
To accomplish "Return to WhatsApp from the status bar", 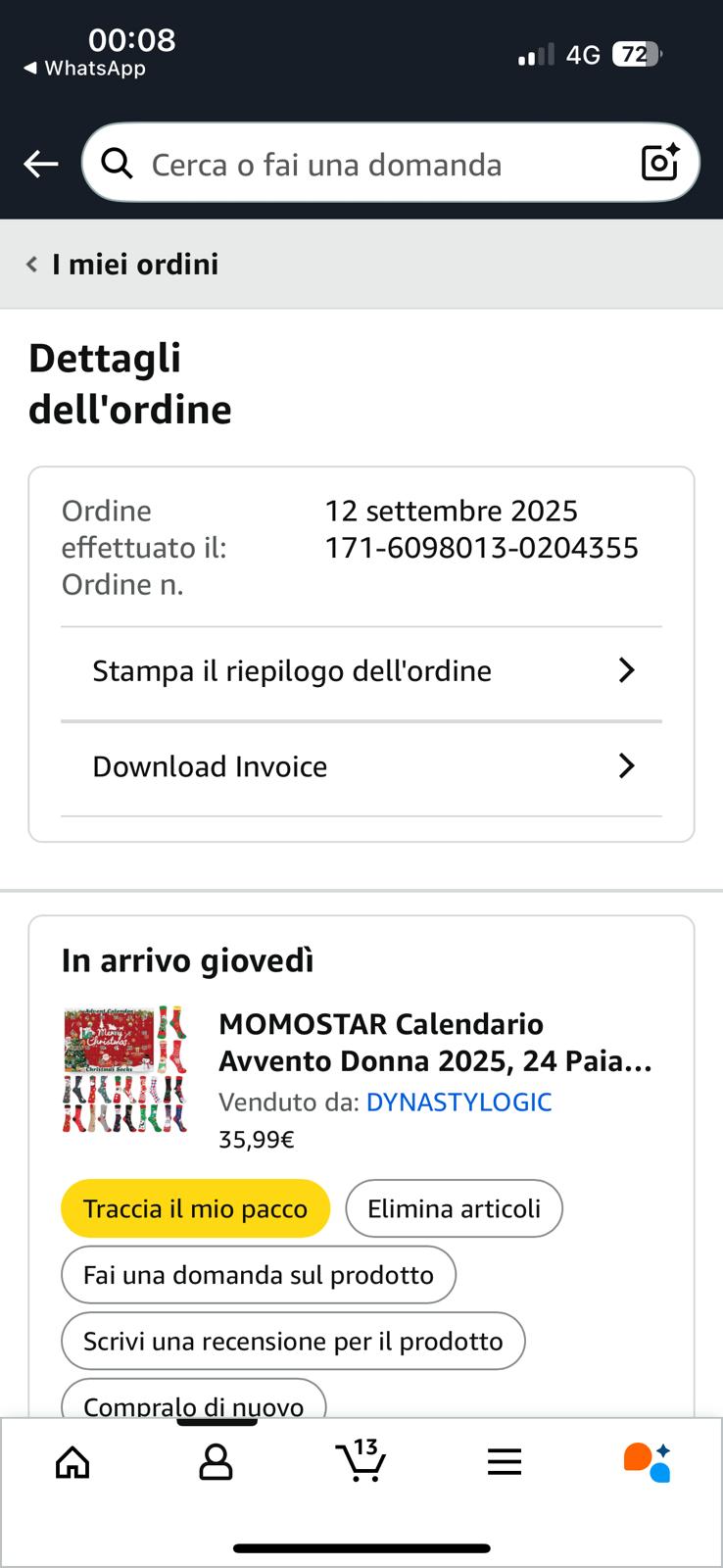I will click(x=85, y=69).
